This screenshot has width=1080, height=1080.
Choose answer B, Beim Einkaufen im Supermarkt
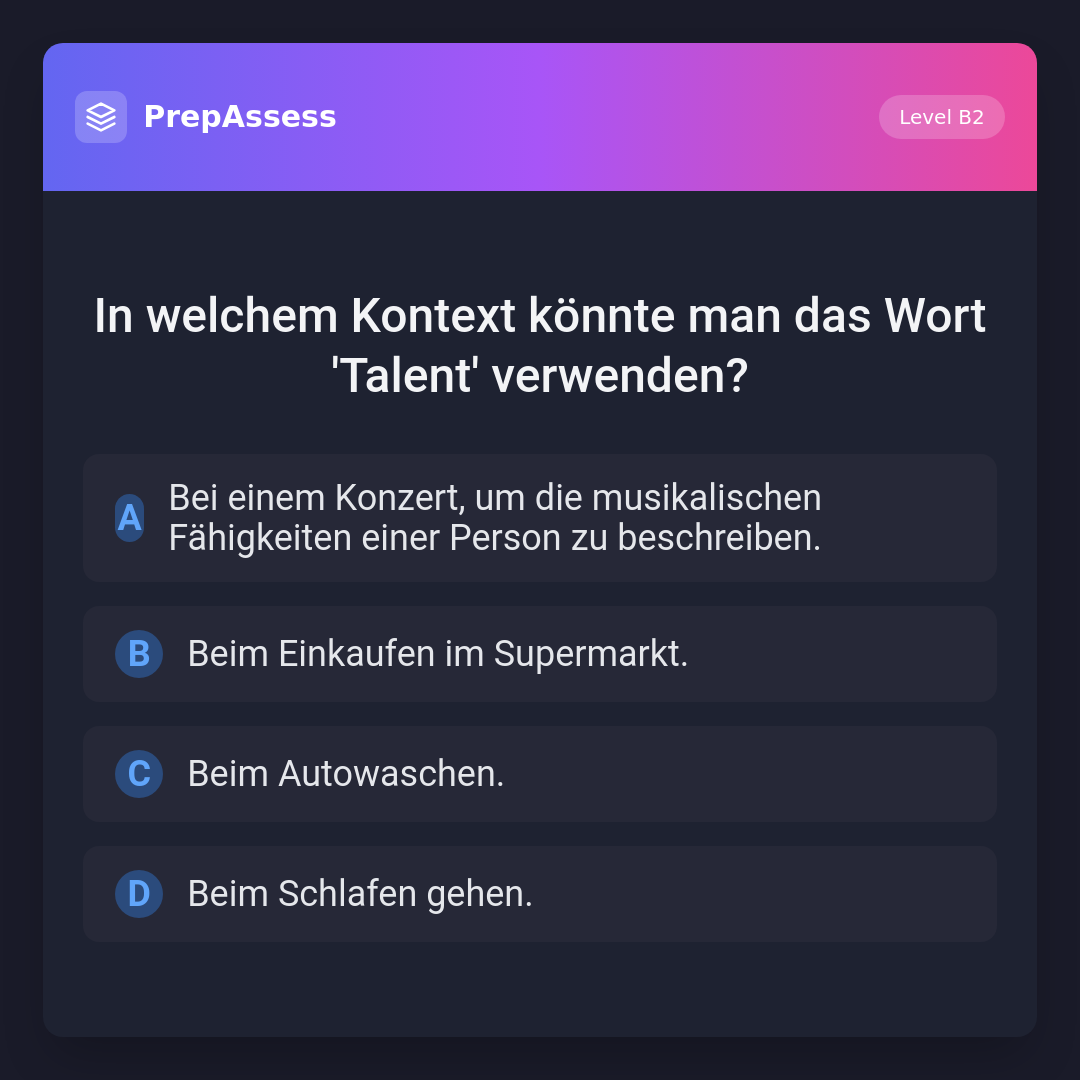540,654
